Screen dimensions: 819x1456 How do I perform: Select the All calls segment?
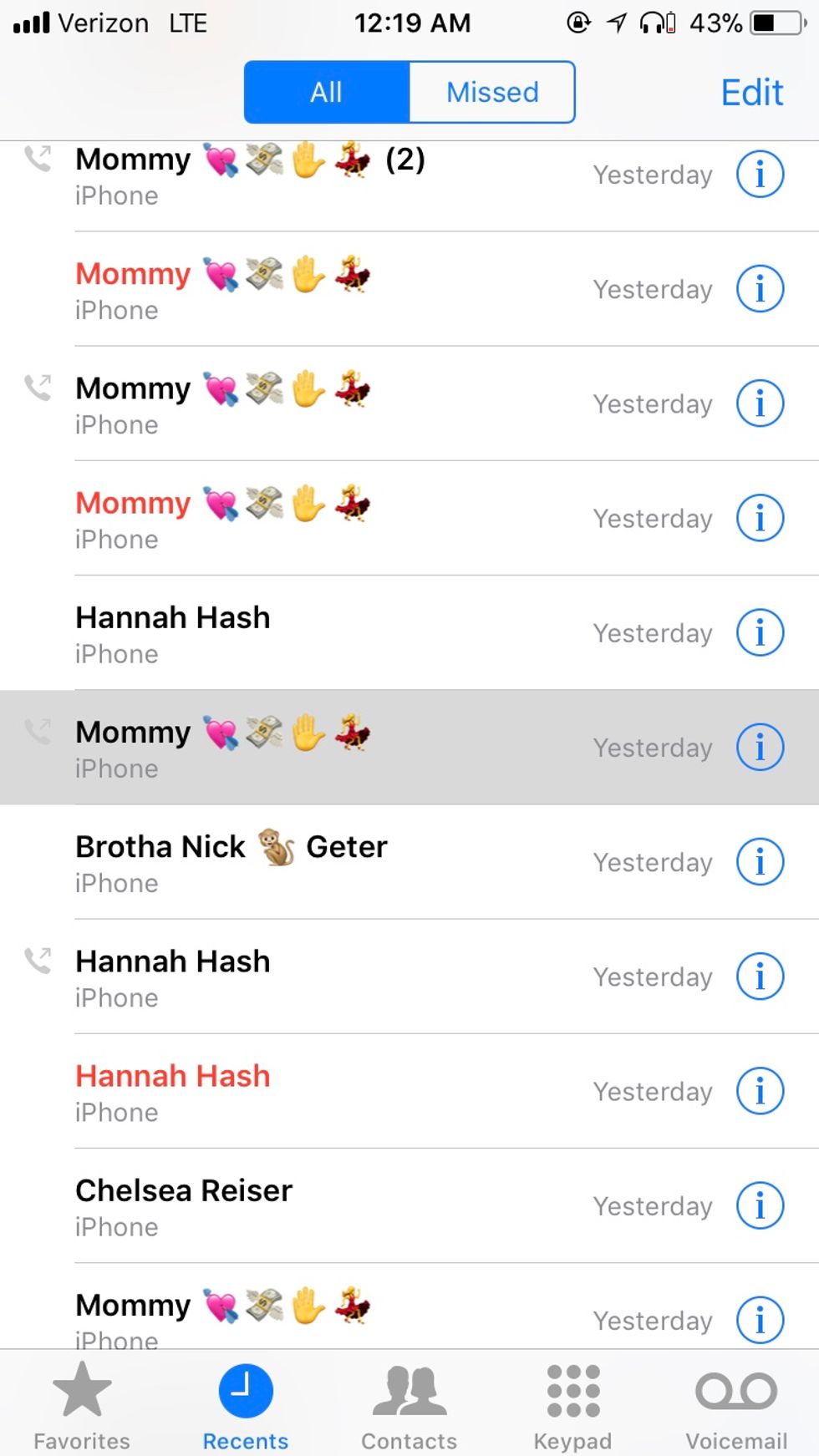(327, 92)
